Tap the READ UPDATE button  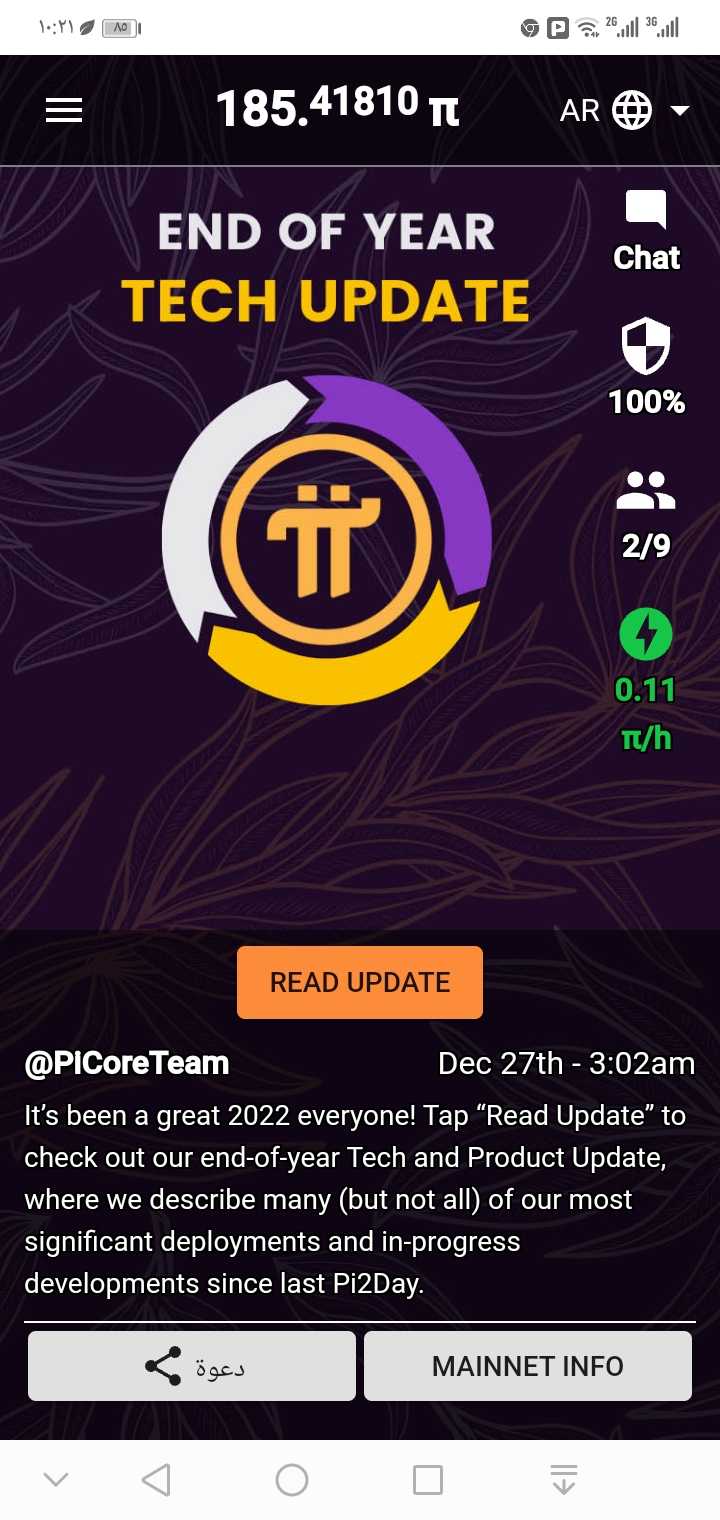coord(360,982)
